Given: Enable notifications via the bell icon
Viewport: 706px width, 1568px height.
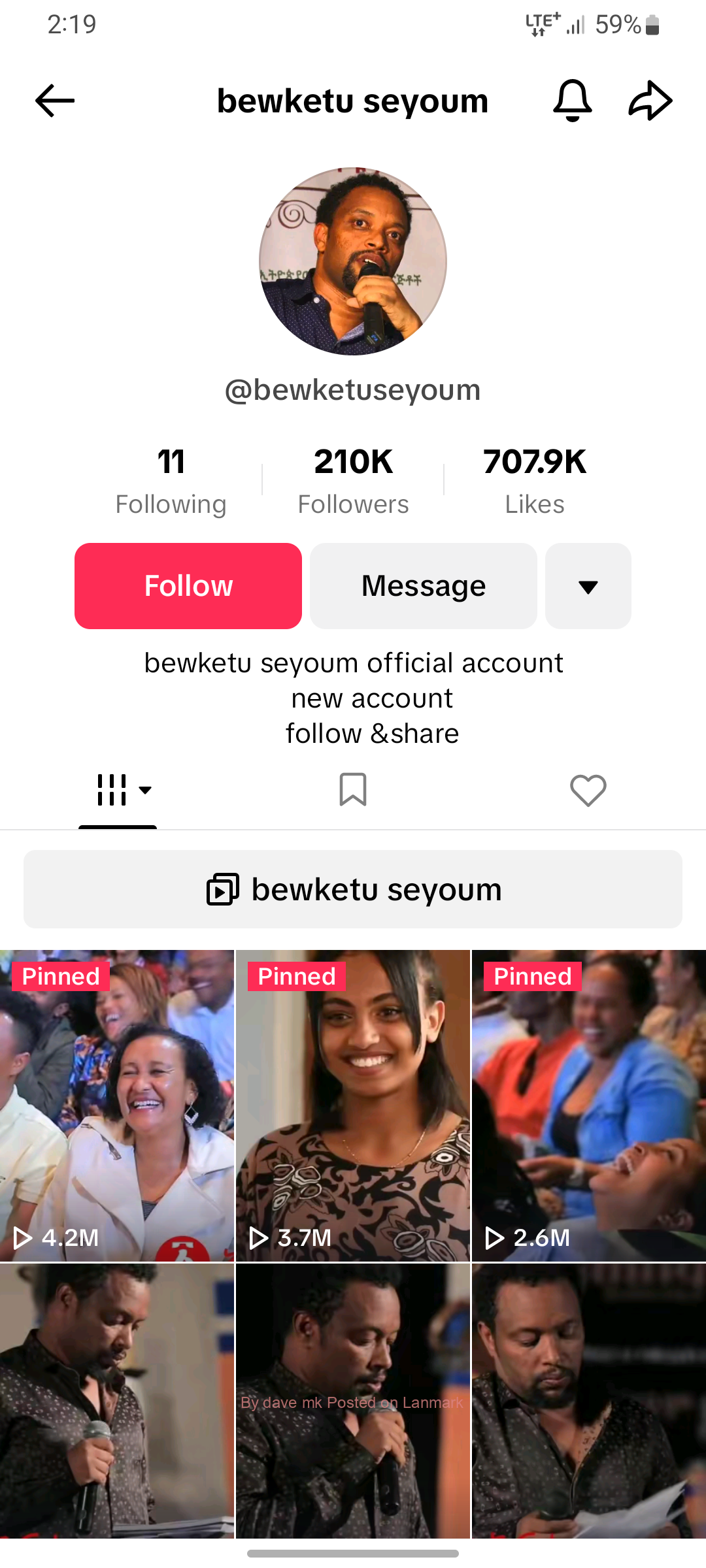Looking at the screenshot, I should click(x=573, y=100).
